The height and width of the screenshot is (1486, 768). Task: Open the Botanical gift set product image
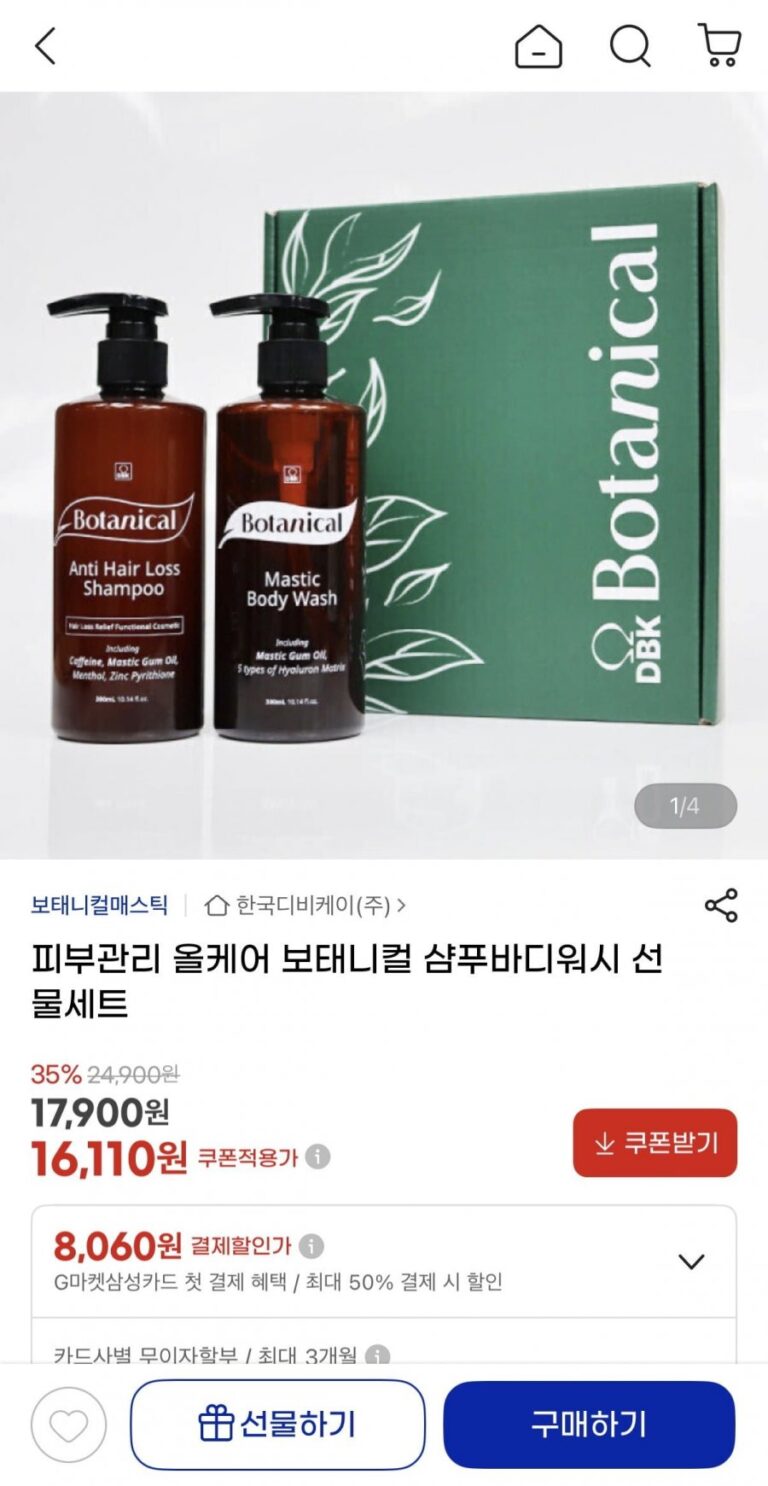(x=384, y=475)
